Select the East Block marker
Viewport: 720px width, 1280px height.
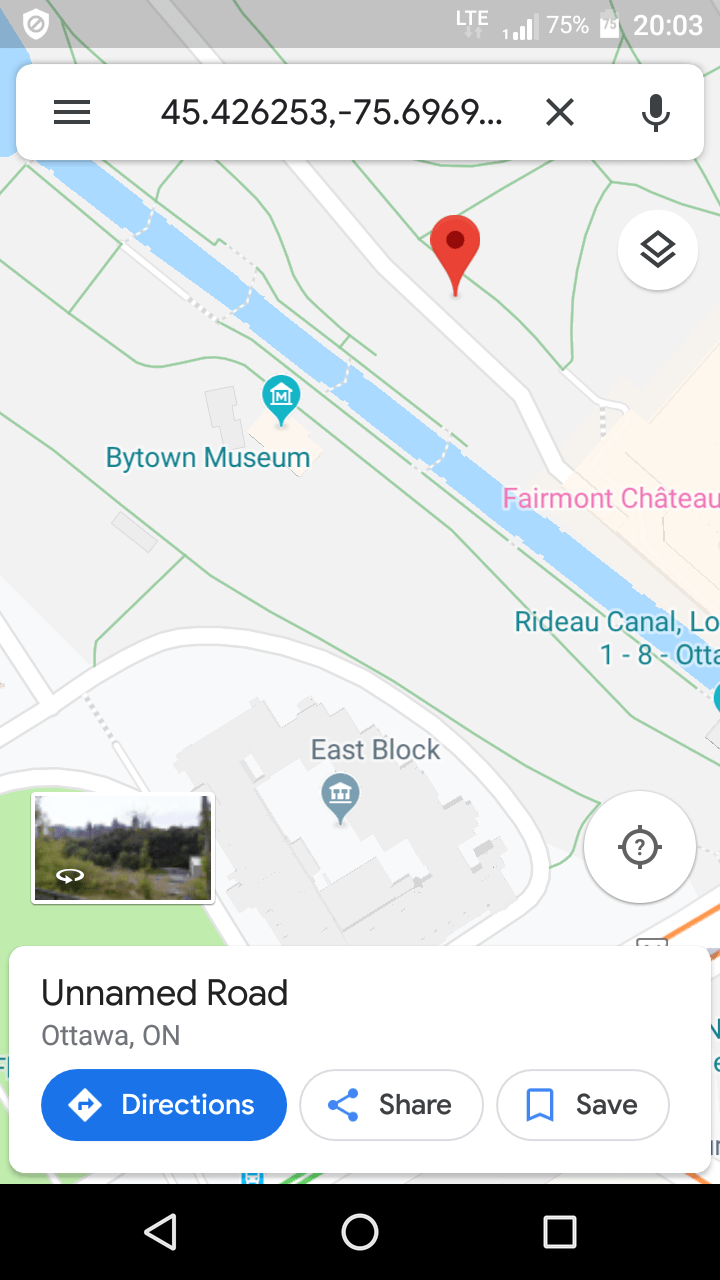click(341, 798)
